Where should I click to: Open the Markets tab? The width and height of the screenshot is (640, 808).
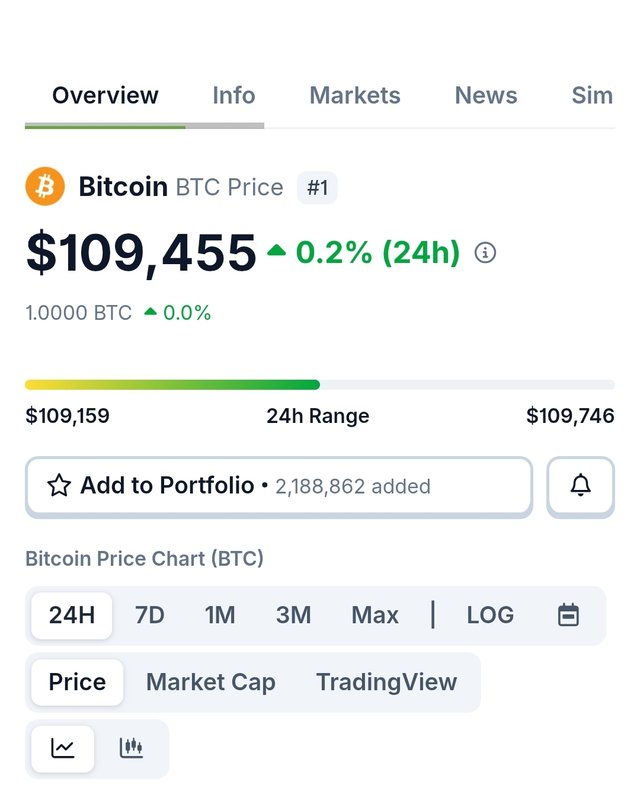(354, 96)
